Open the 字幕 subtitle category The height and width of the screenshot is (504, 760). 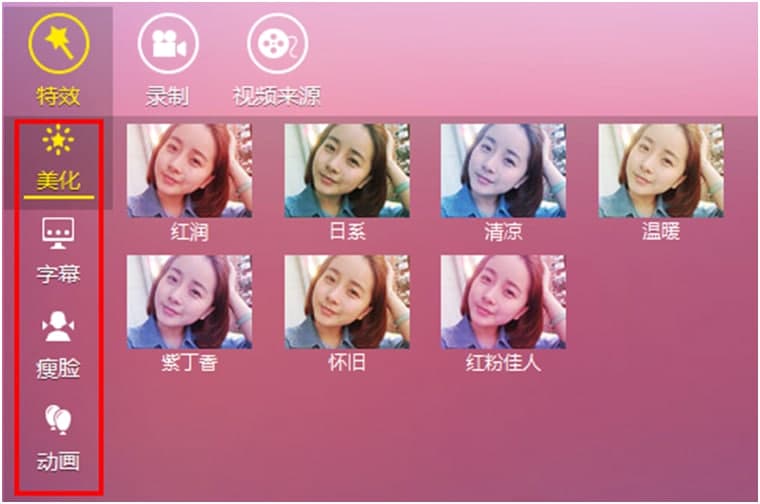58,250
